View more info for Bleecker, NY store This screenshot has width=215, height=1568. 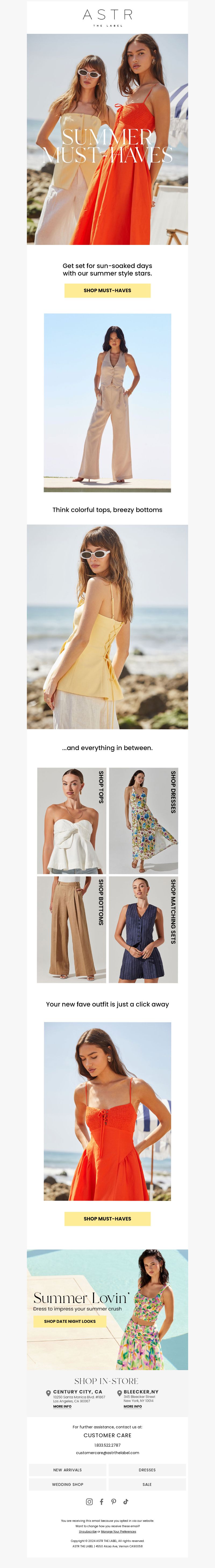tap(133, 1406)
